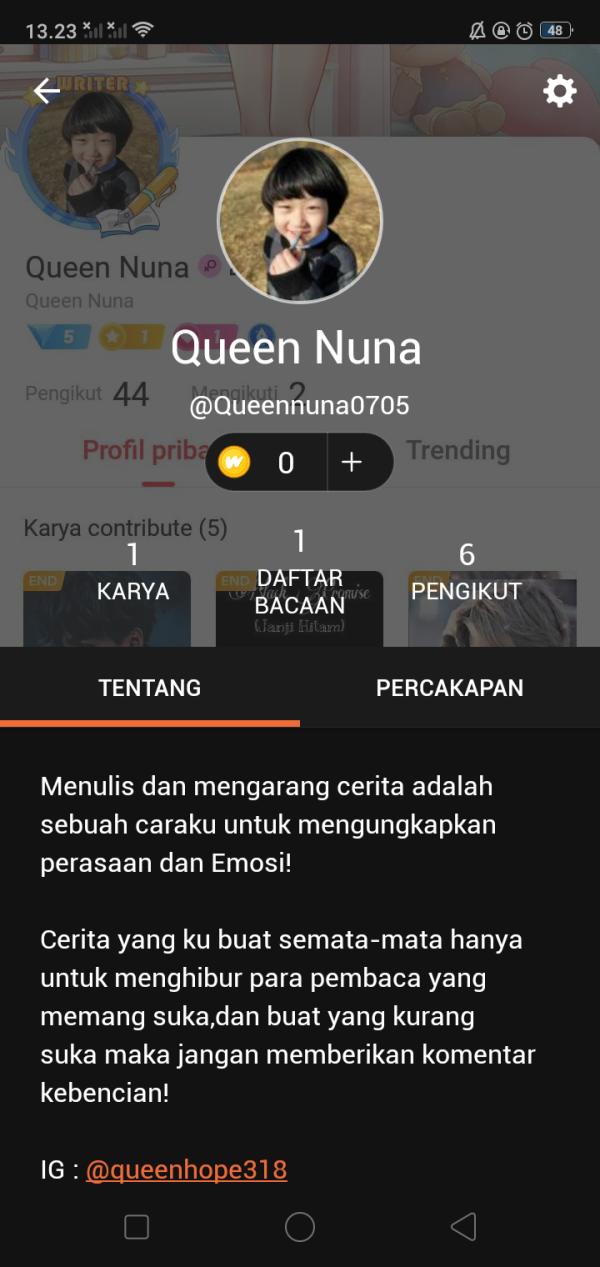This screenshot has height=1267, width=600.
Task: Open recent apps from navigation bar
Action: click(137, 1227)
